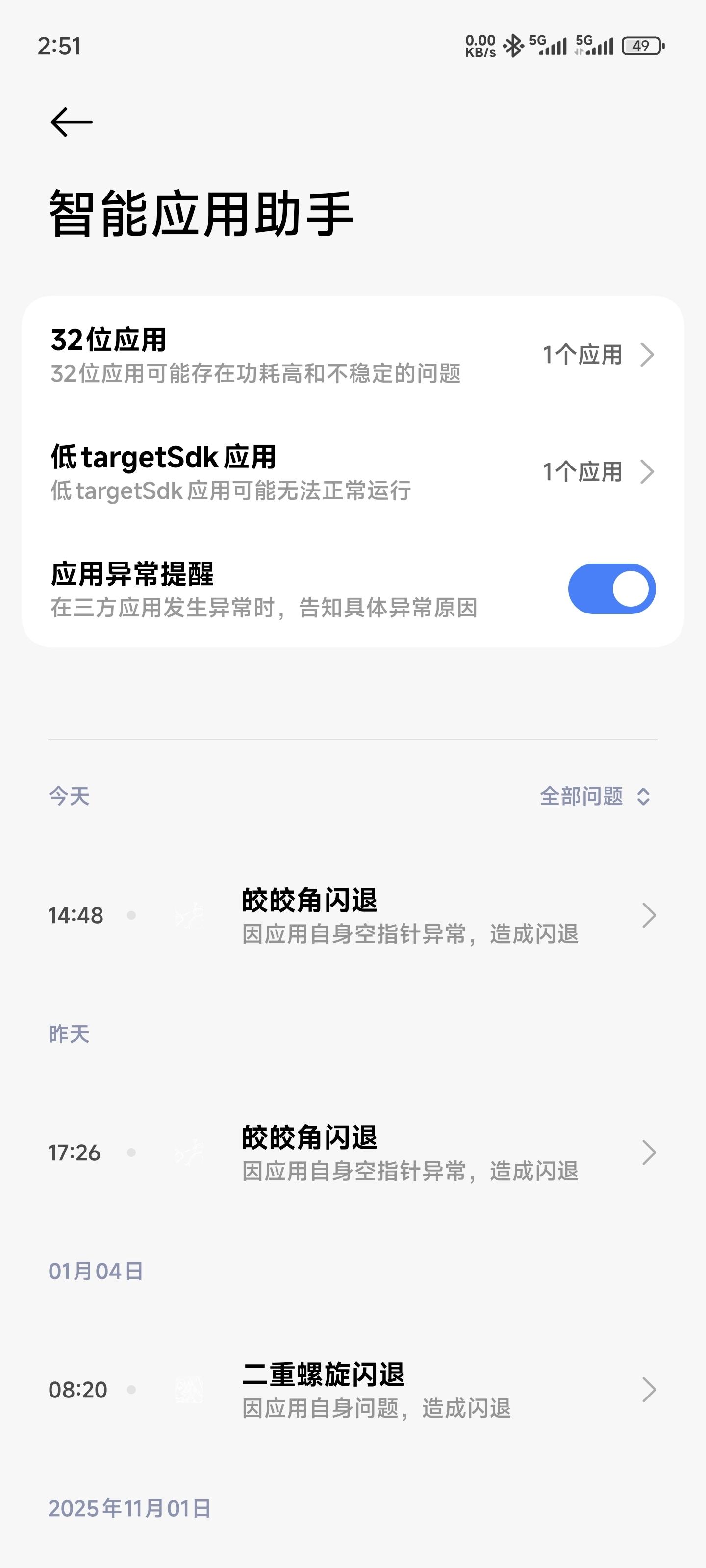The image size is (706, 1568).
Task: Open the 32位应用 list
Action: [x=352, y=355]
